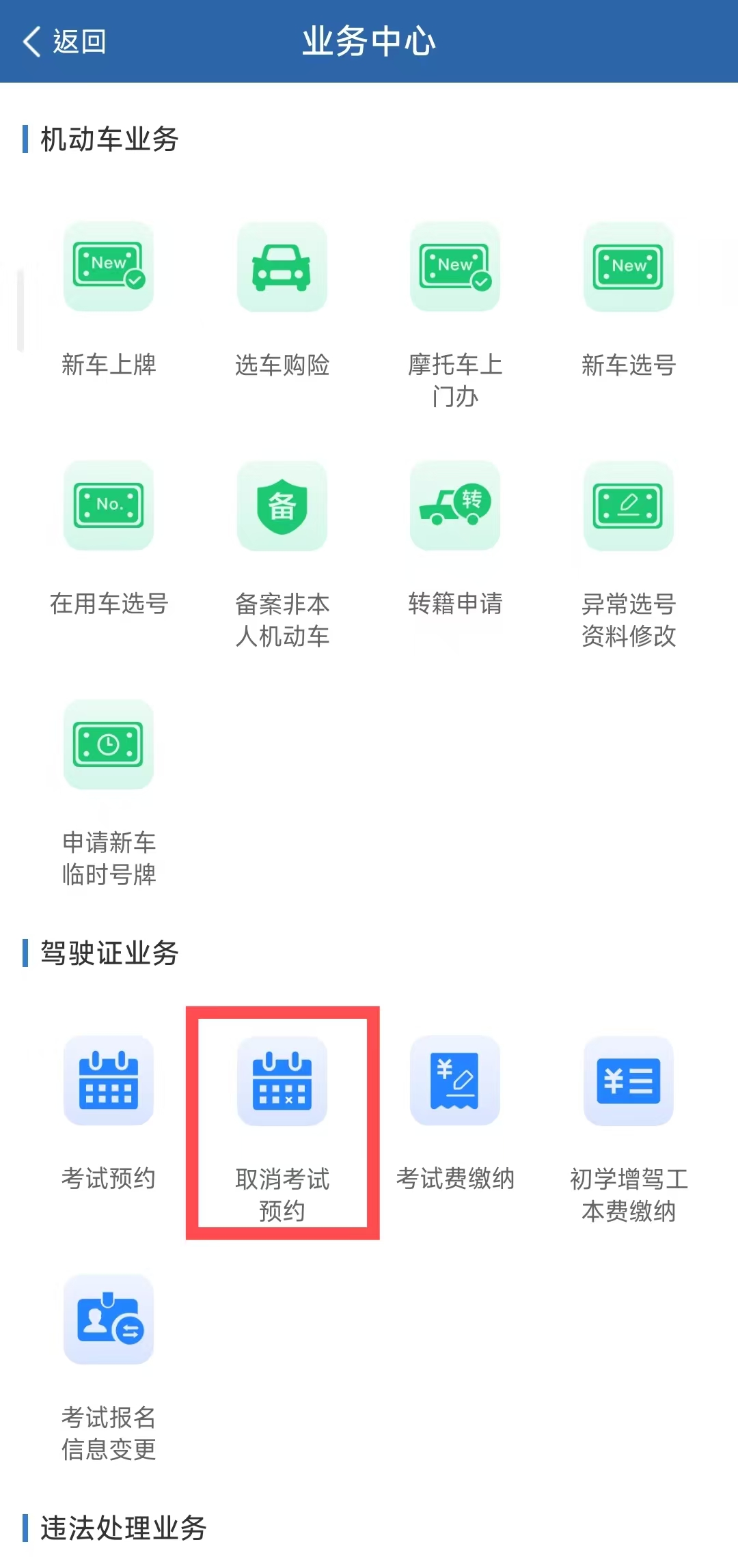Select the 选车购险 icon
This screenshot has width=738, height=1568.
point(282,267)
